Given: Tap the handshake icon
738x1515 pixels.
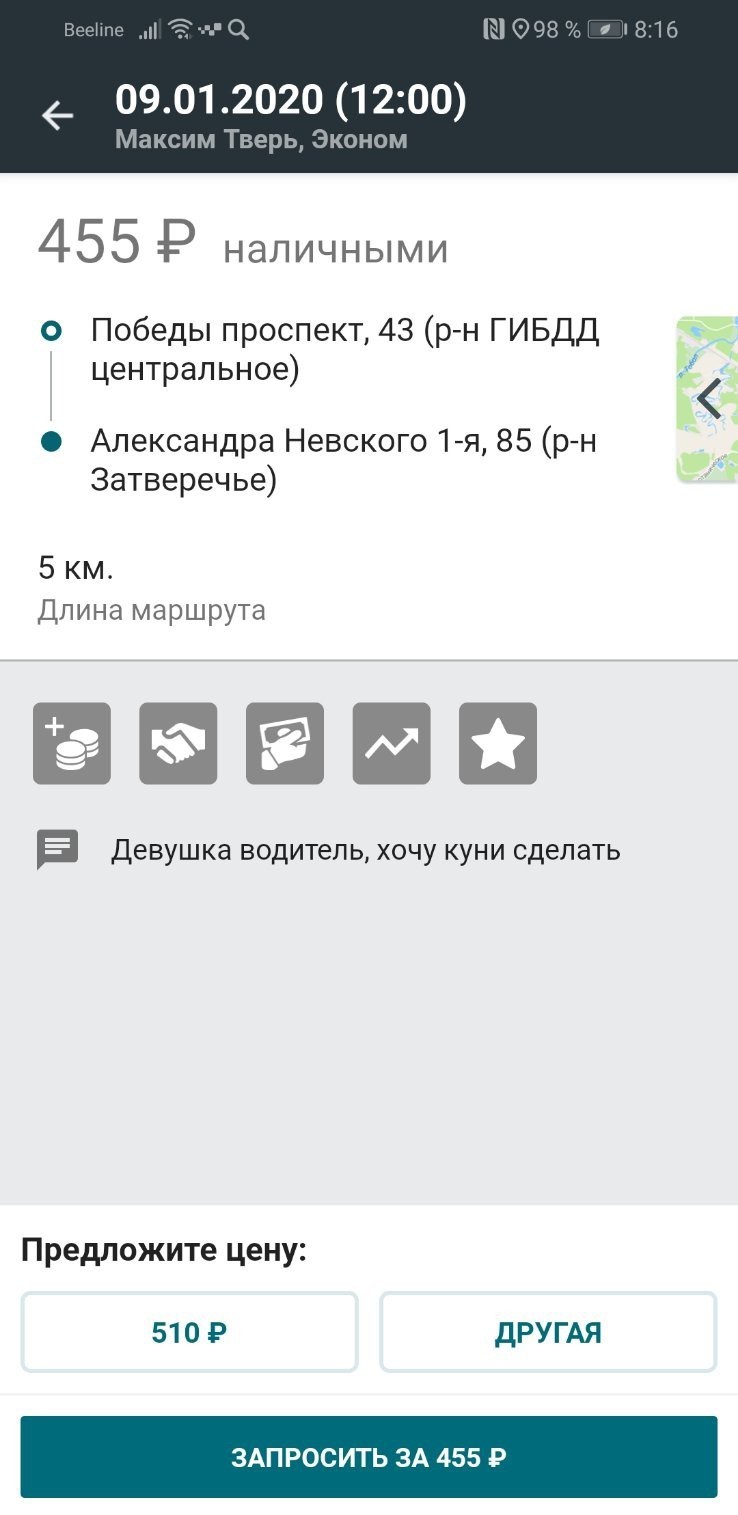Looking at the screenshot, I should tap(178, 743).
